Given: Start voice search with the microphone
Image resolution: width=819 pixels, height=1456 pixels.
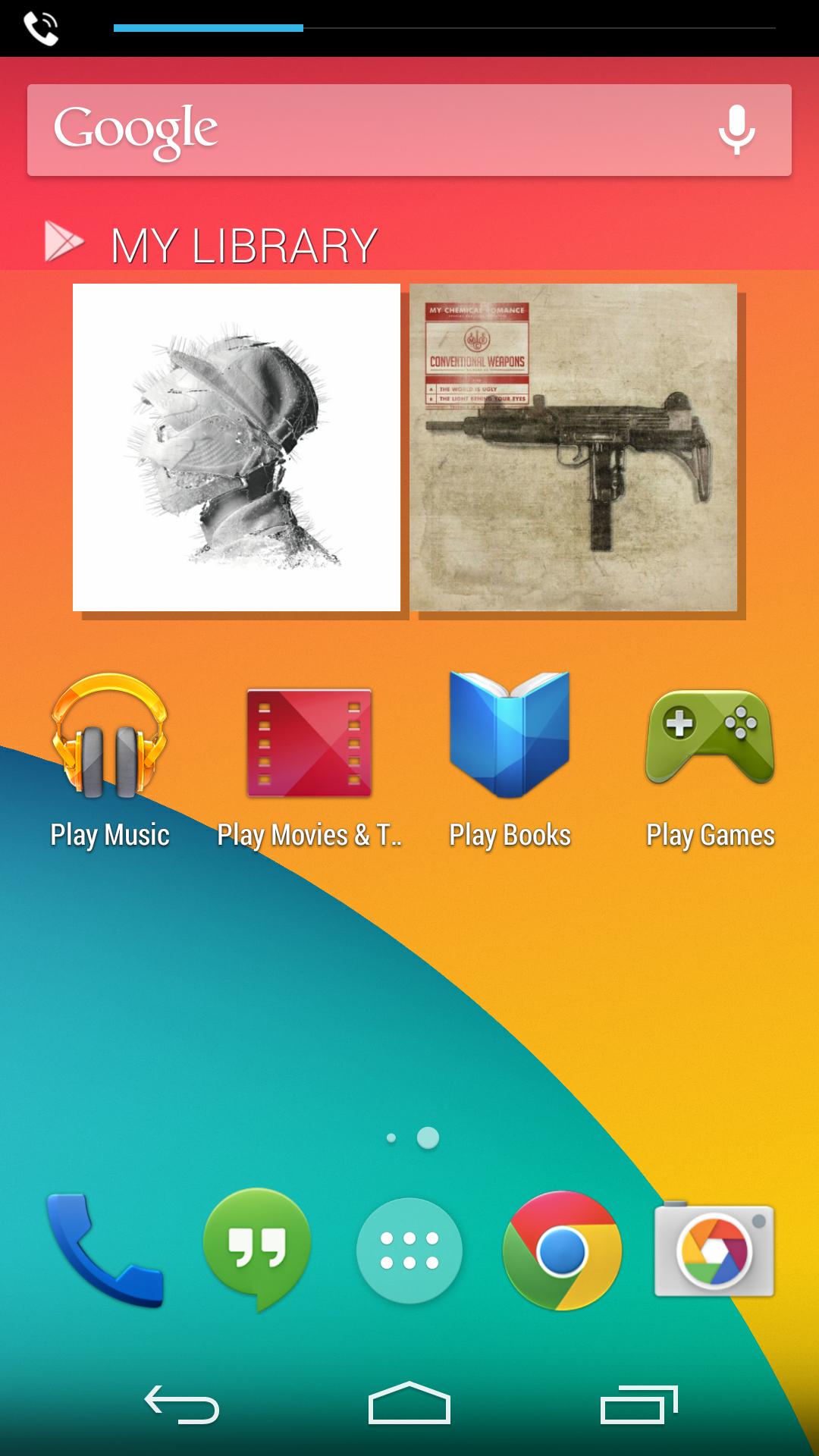Looking at the screenshot, I should tap(736, 130).
